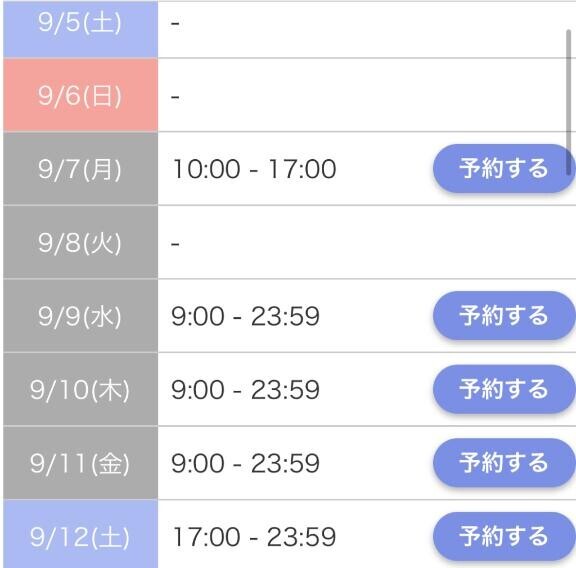Reserve 9/12(土) 17:00 - 23:59

[x=504, y=536]
